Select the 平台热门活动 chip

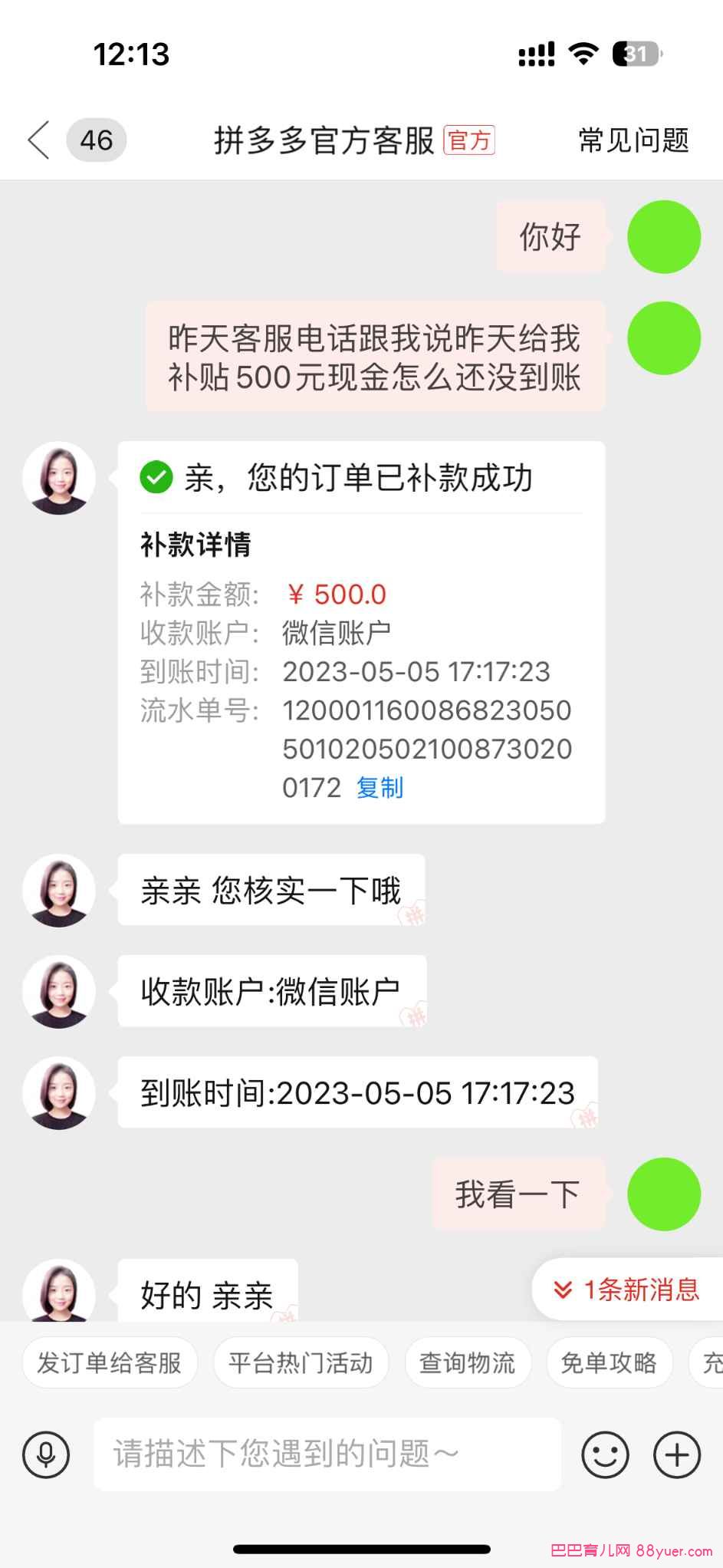pyautogui.click(x=301, y=1362)
